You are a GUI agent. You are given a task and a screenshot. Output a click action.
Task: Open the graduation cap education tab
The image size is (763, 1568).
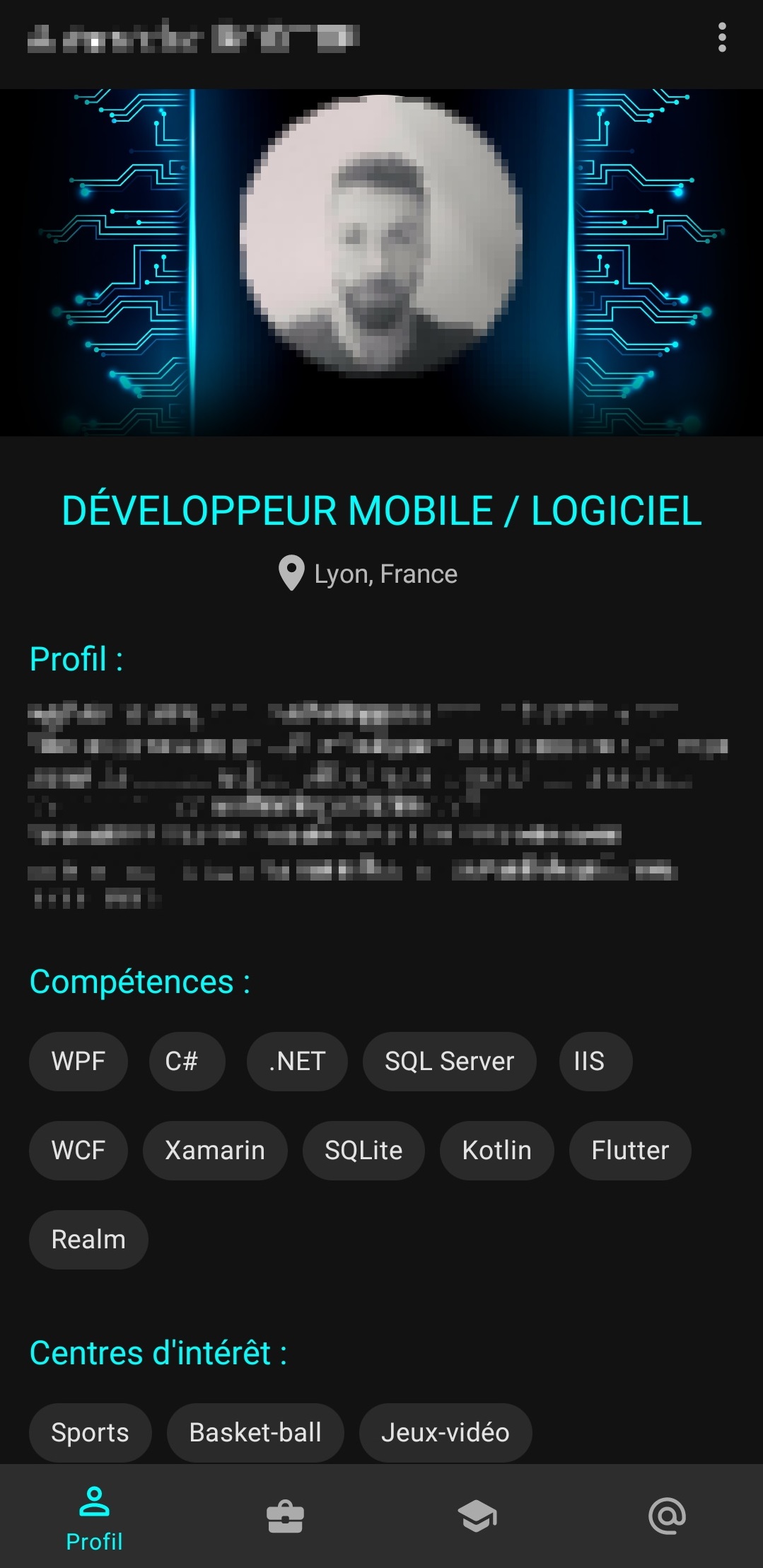click(477, 1516)
